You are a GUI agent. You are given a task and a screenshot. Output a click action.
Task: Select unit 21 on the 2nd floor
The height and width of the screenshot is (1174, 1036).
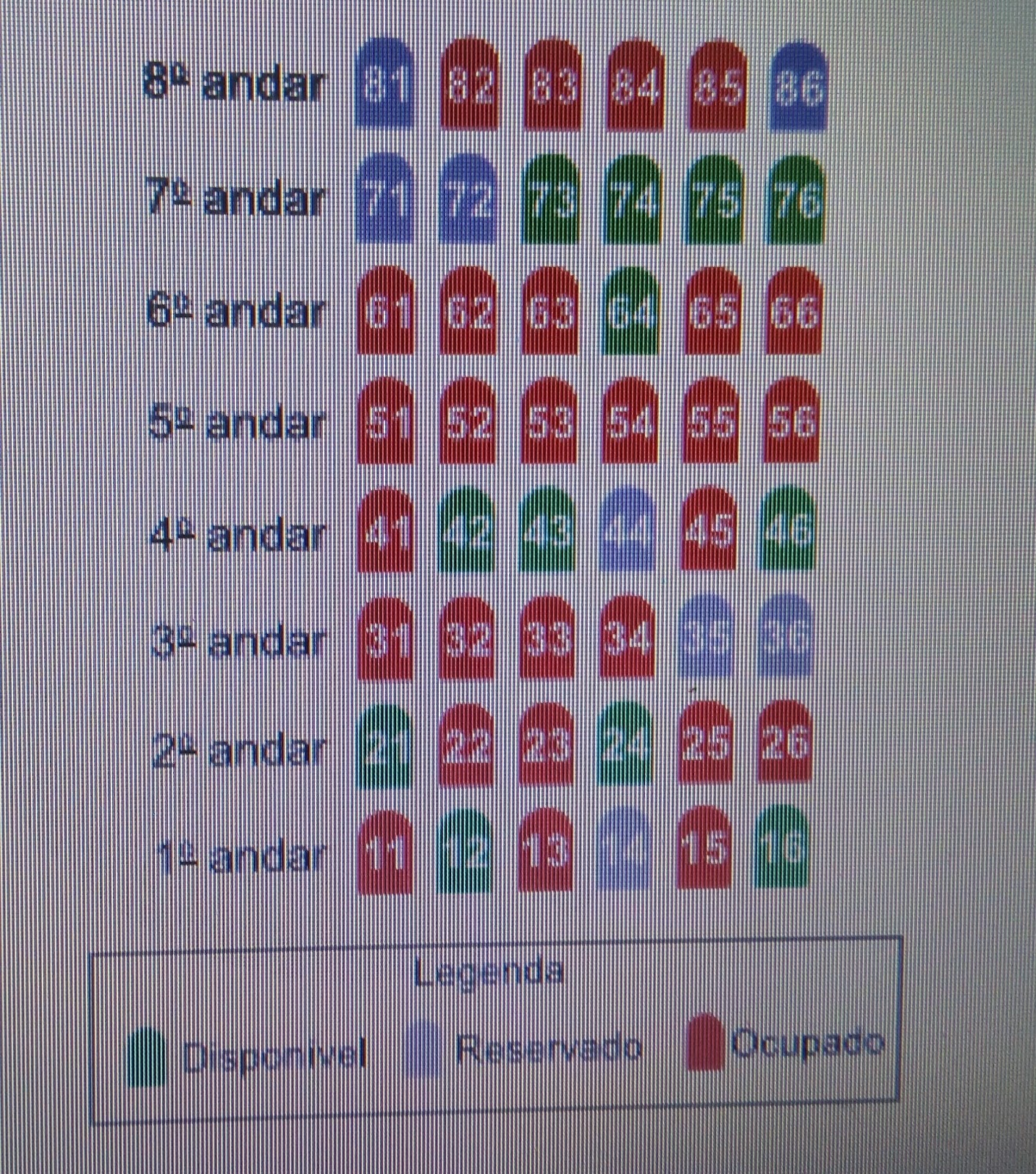[x=384, y=745]
